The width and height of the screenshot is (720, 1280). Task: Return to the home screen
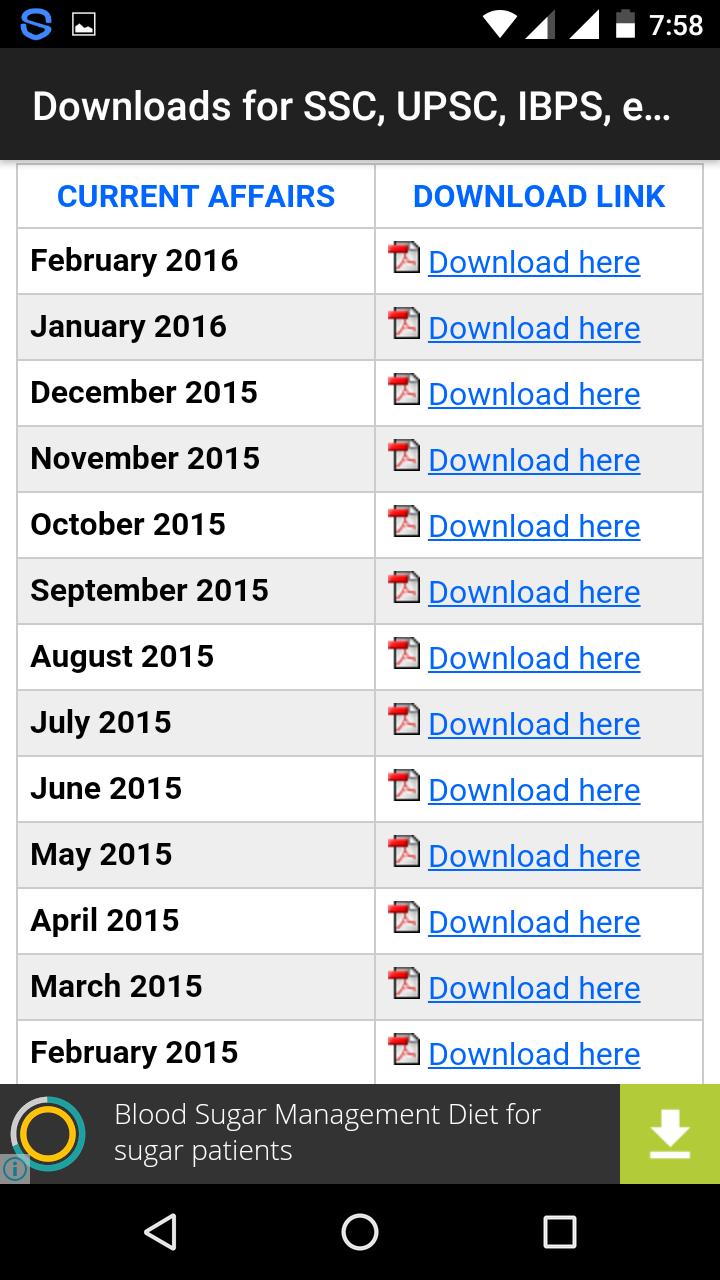point(360,1232)
